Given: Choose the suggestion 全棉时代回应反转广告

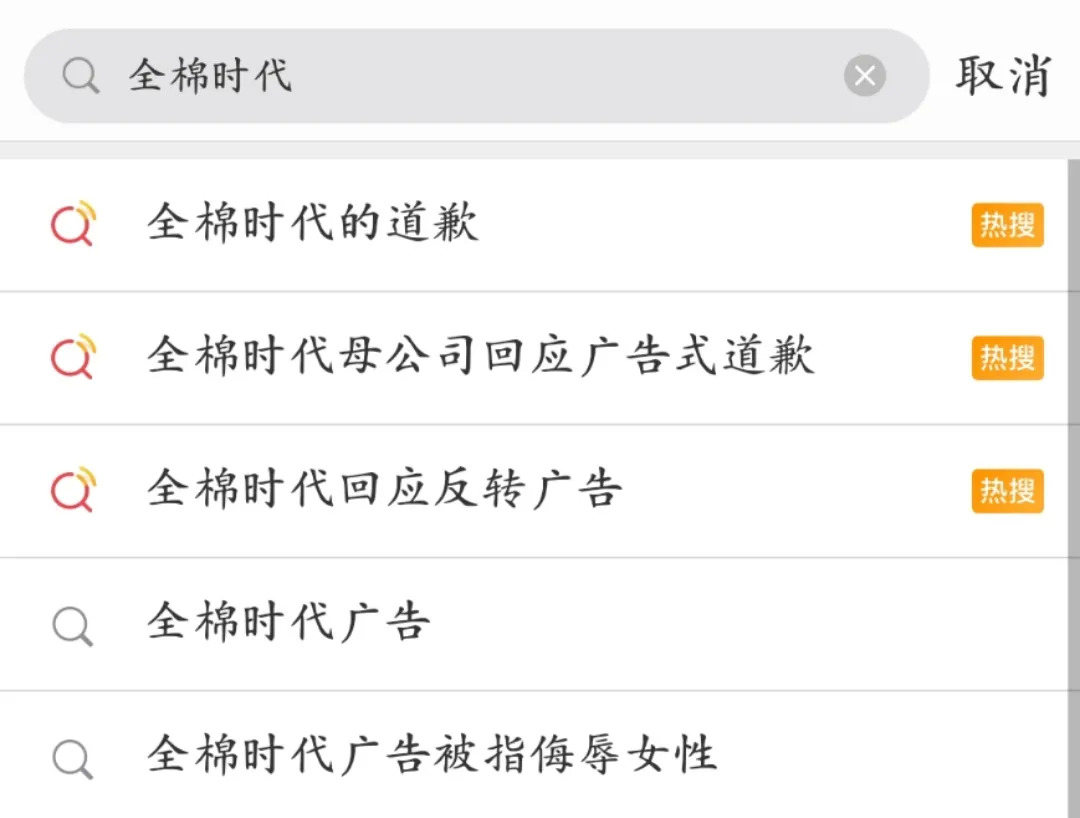Looking at the screenshot, I should point(385,490).
